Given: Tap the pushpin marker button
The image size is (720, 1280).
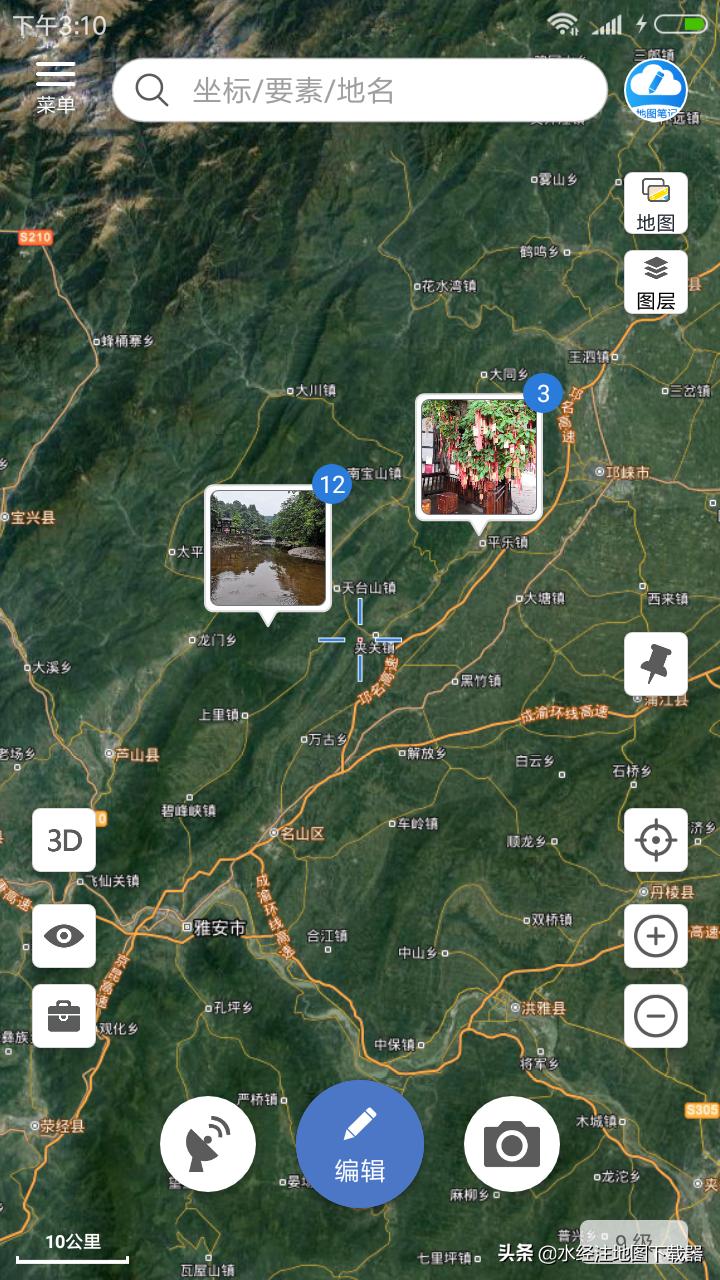Looking at the screenshot, I should [x=656, y=664].
